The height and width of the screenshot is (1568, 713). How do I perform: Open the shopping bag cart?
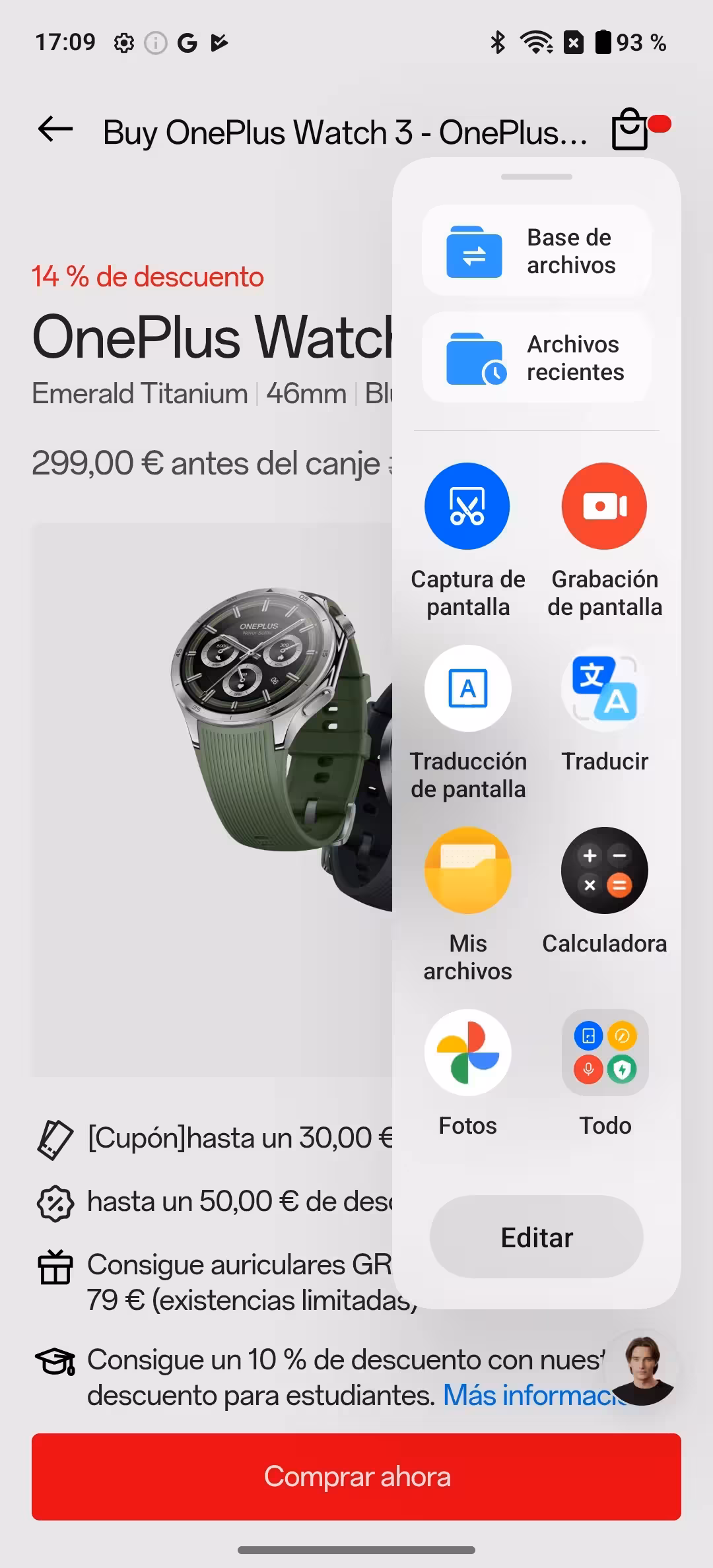[x=630, y=130]
